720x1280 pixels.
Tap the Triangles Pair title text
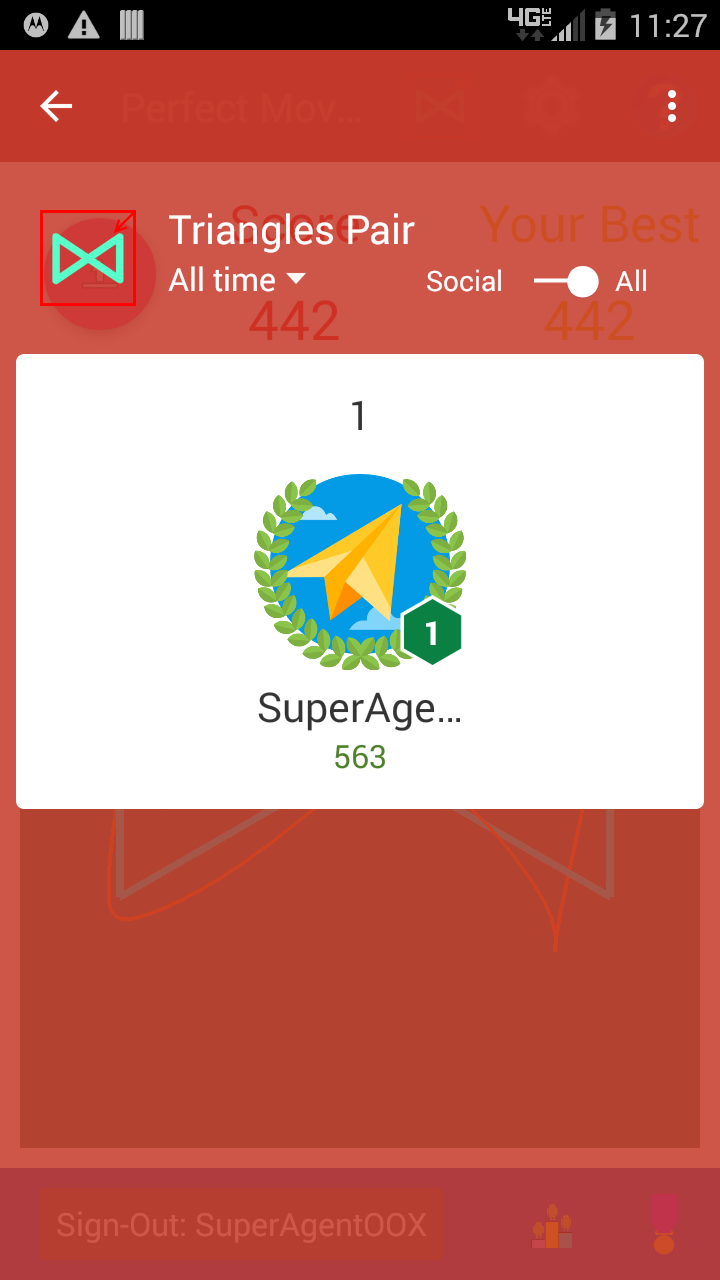click(x=291, y=230)
